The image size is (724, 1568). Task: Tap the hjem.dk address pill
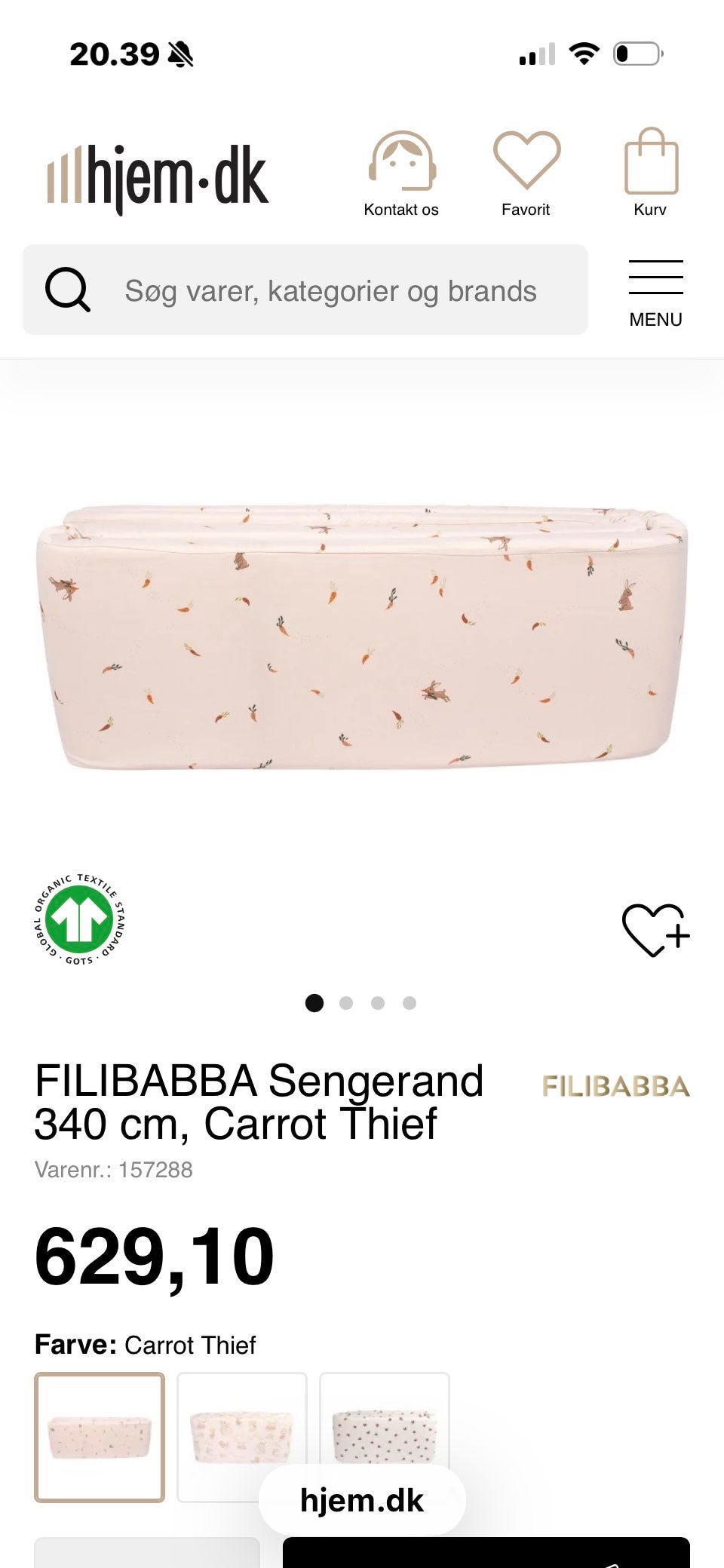tap(362, 1500)
